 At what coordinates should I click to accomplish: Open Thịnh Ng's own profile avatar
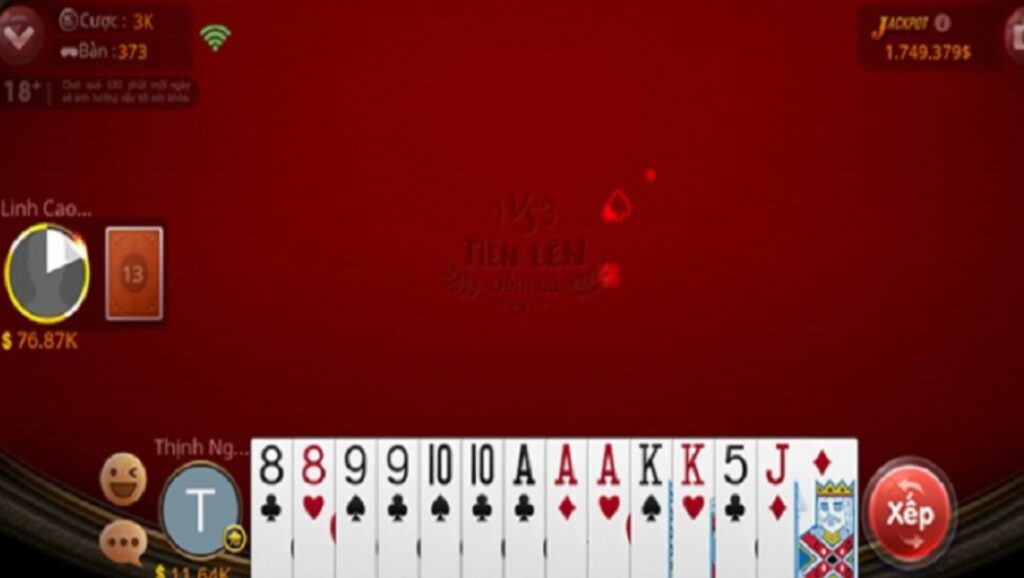200,511
